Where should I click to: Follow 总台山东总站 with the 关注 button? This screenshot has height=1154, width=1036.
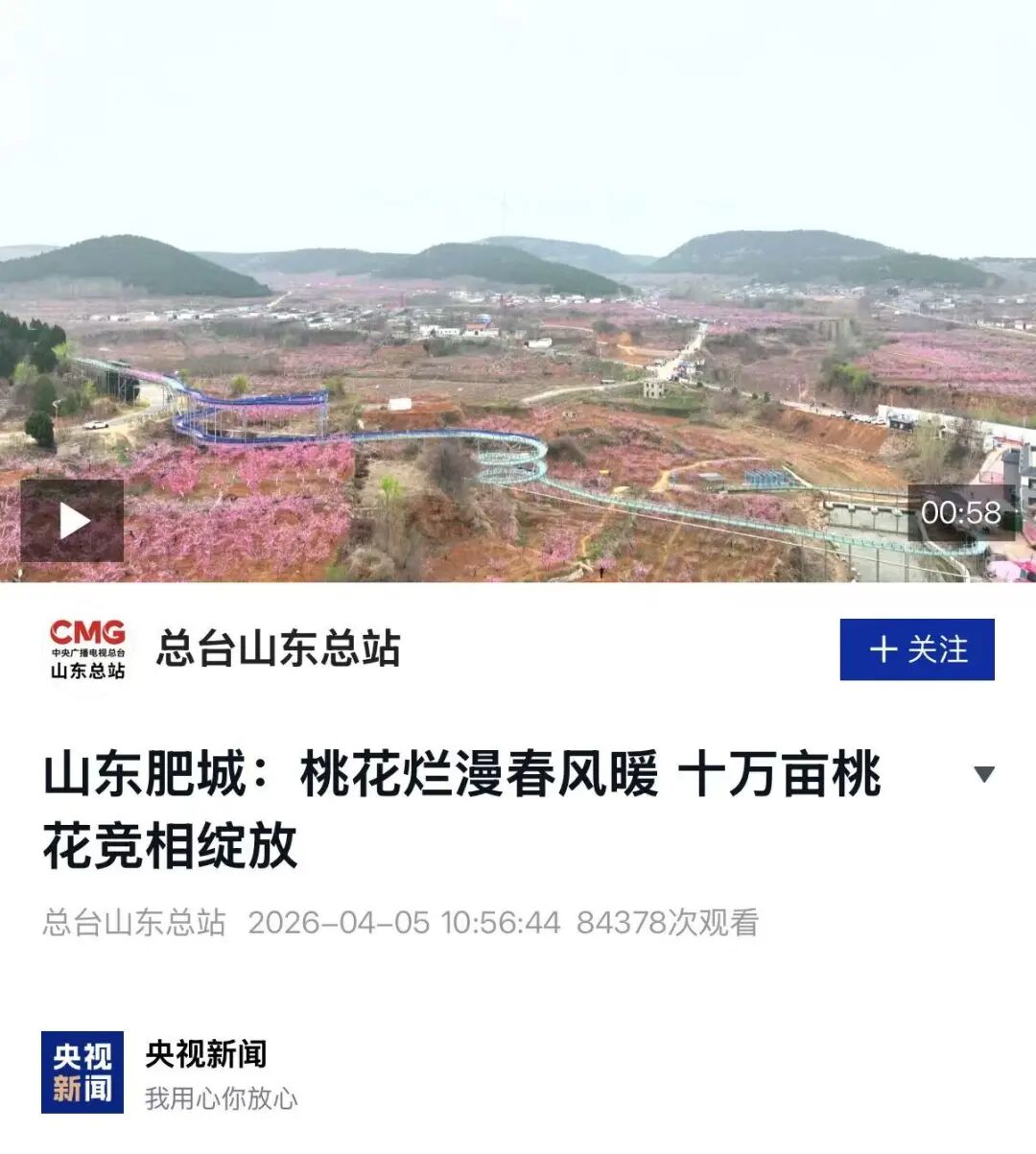(x=916, y=649)
